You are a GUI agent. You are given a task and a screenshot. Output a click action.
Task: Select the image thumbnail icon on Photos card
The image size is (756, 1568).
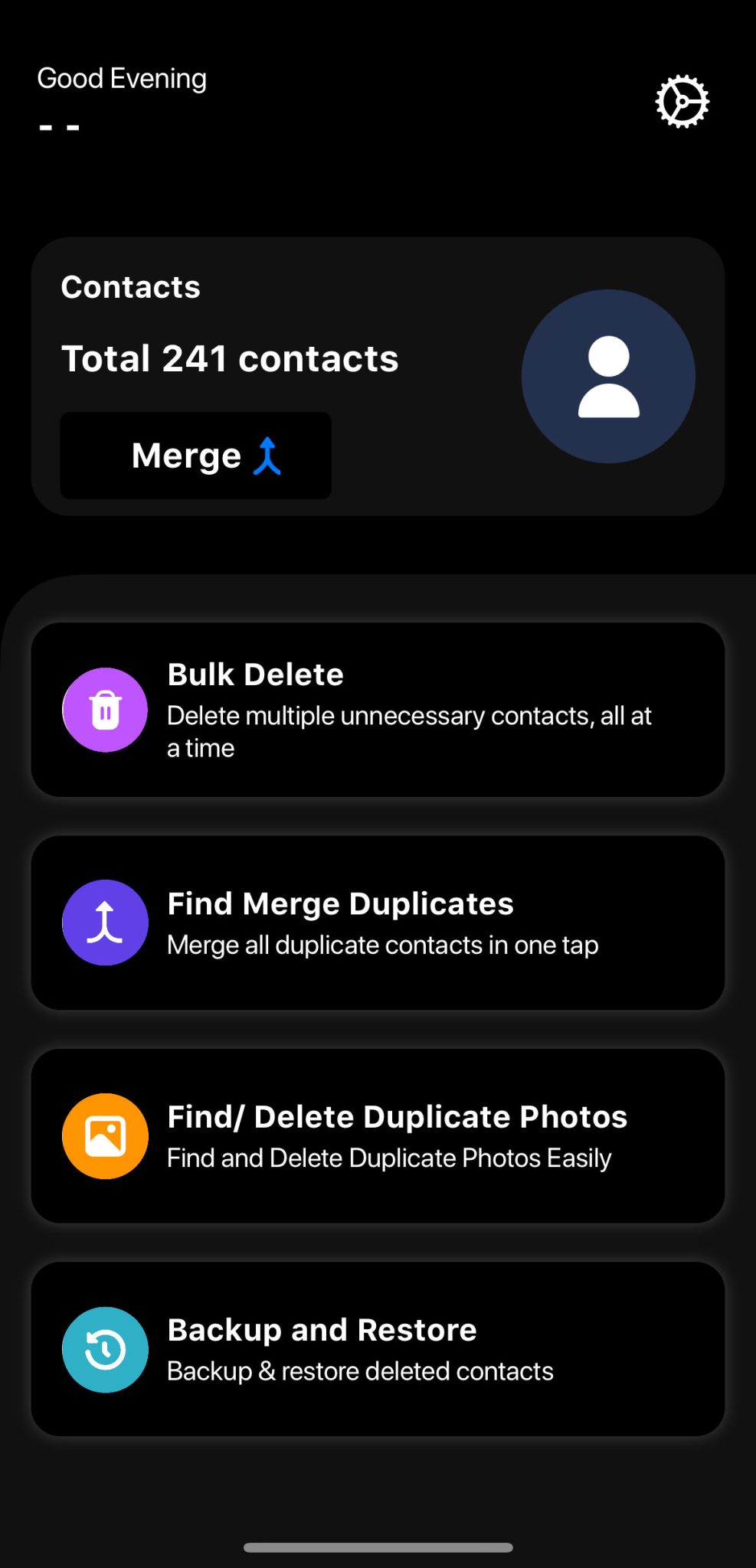click(x=105, y=1135)
